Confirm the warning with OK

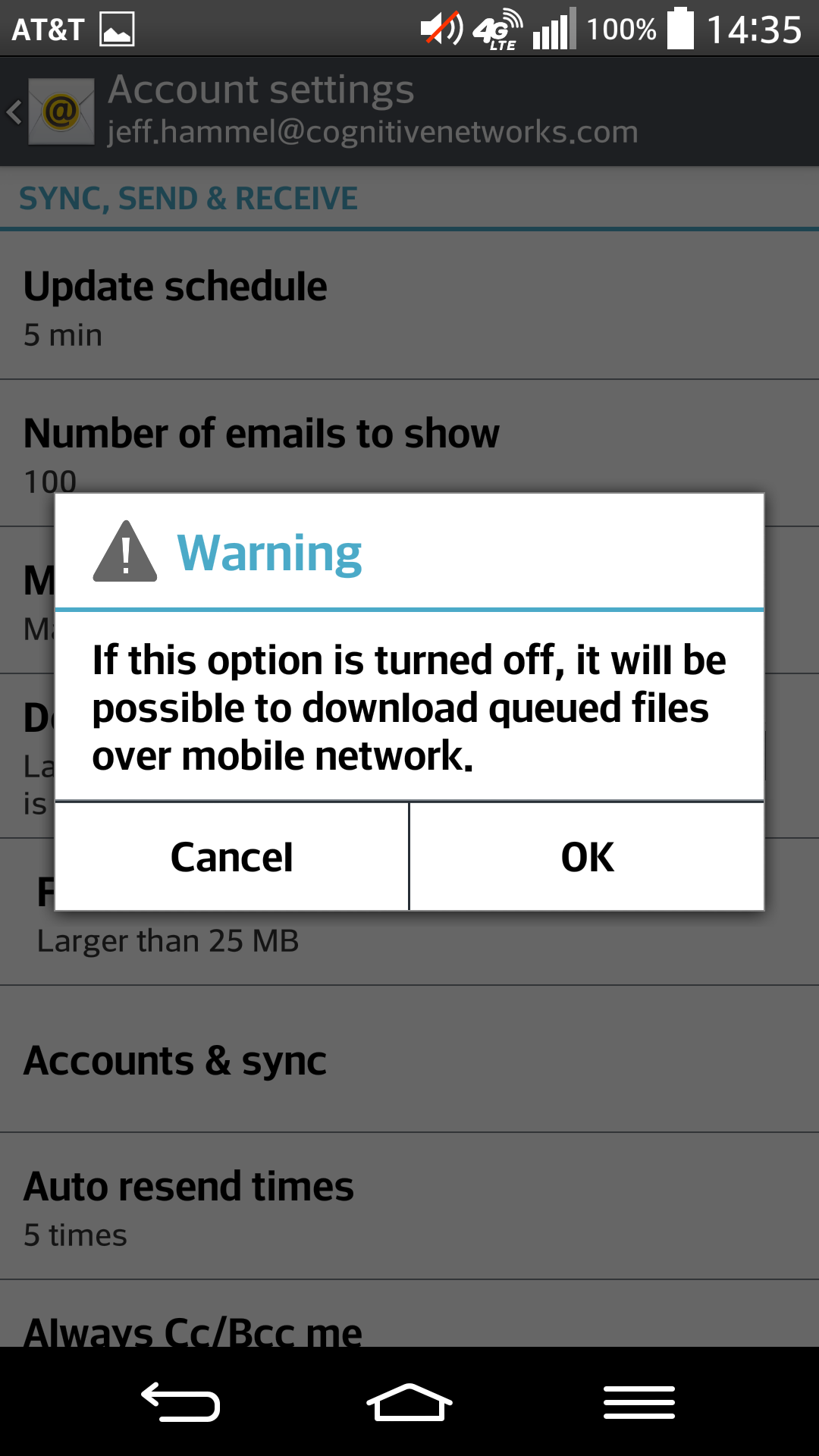point(587,857)
